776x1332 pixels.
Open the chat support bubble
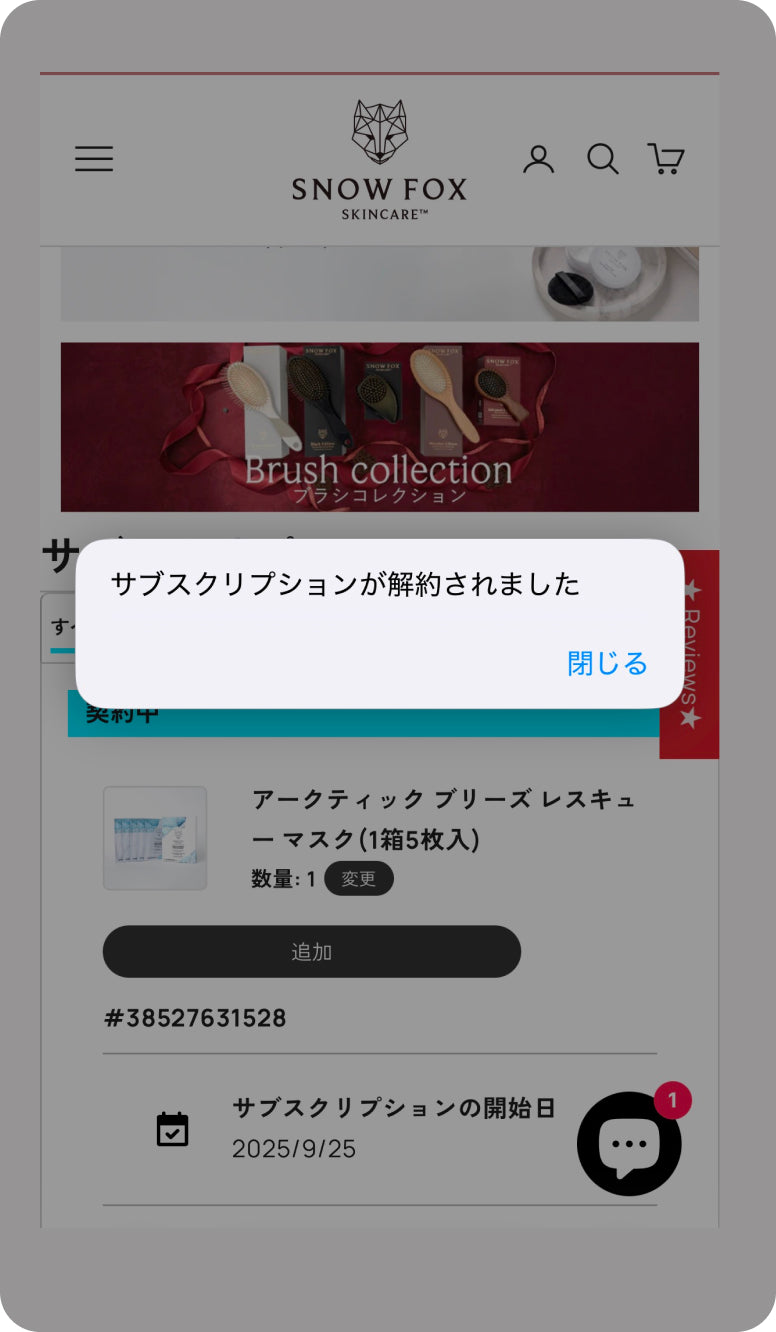(629, 1144)
